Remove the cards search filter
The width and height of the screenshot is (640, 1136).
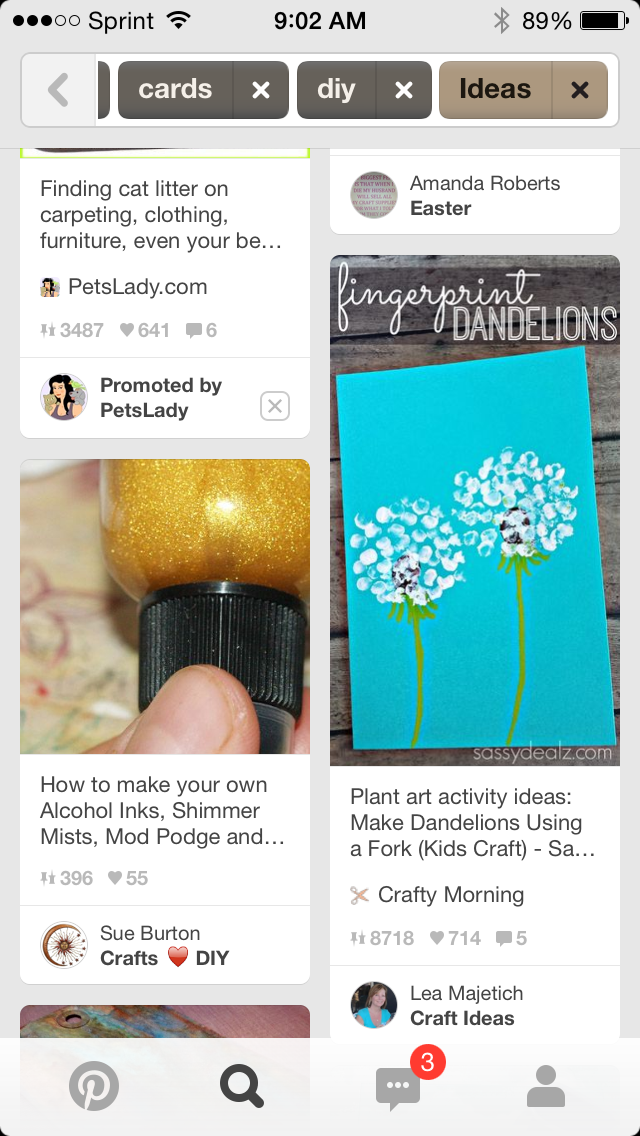tap(261, 90)
